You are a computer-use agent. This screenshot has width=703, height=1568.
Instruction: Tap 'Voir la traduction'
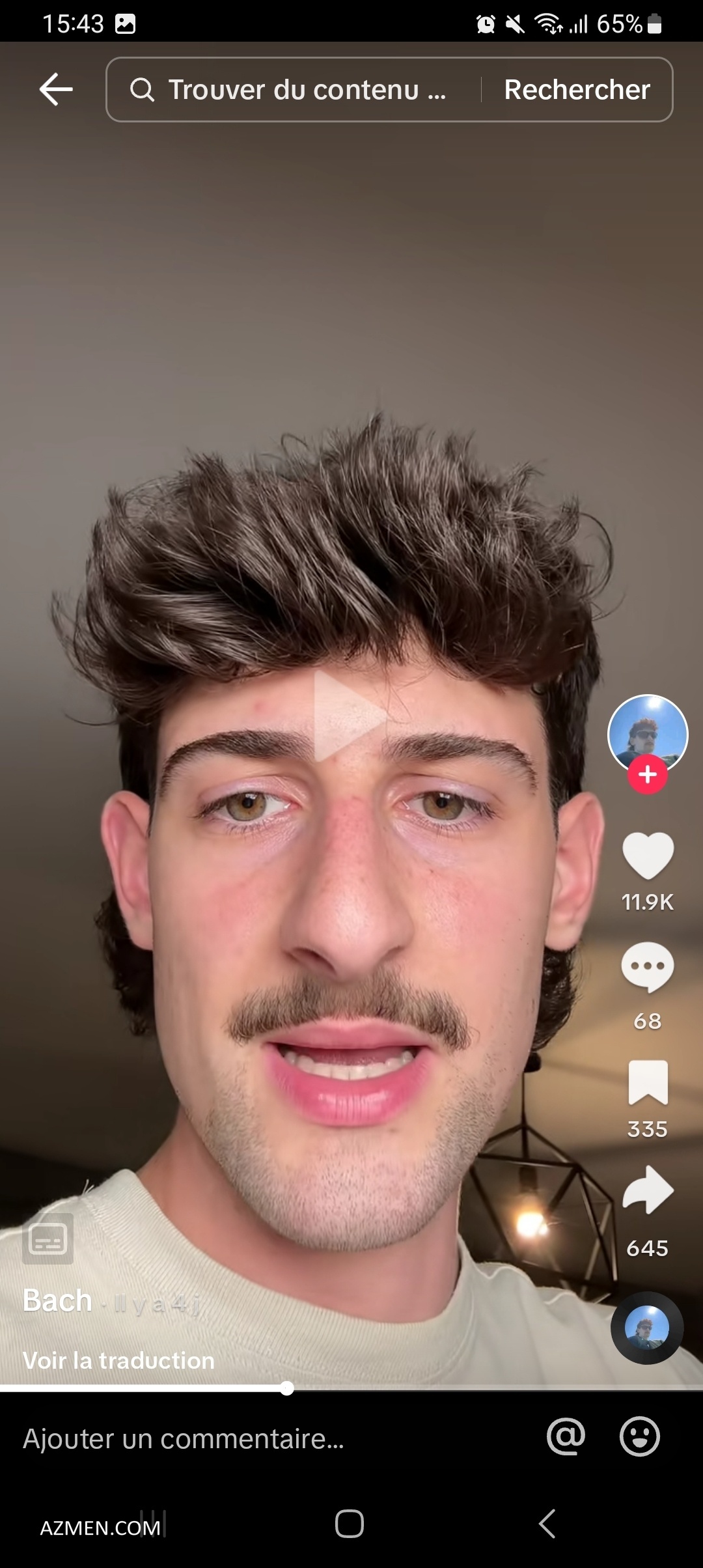click(x=118, y=1361)
